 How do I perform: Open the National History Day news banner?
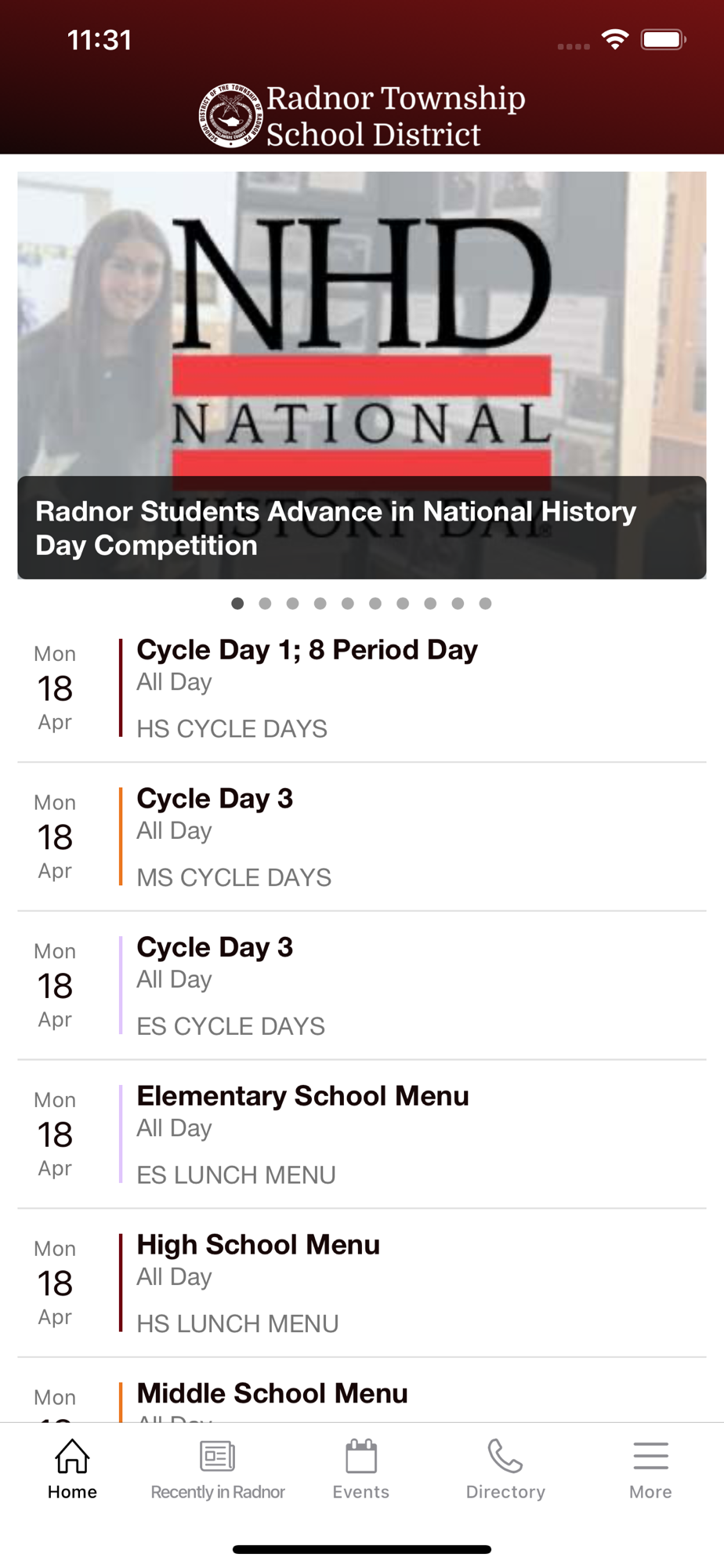click(x=361, y=375)
